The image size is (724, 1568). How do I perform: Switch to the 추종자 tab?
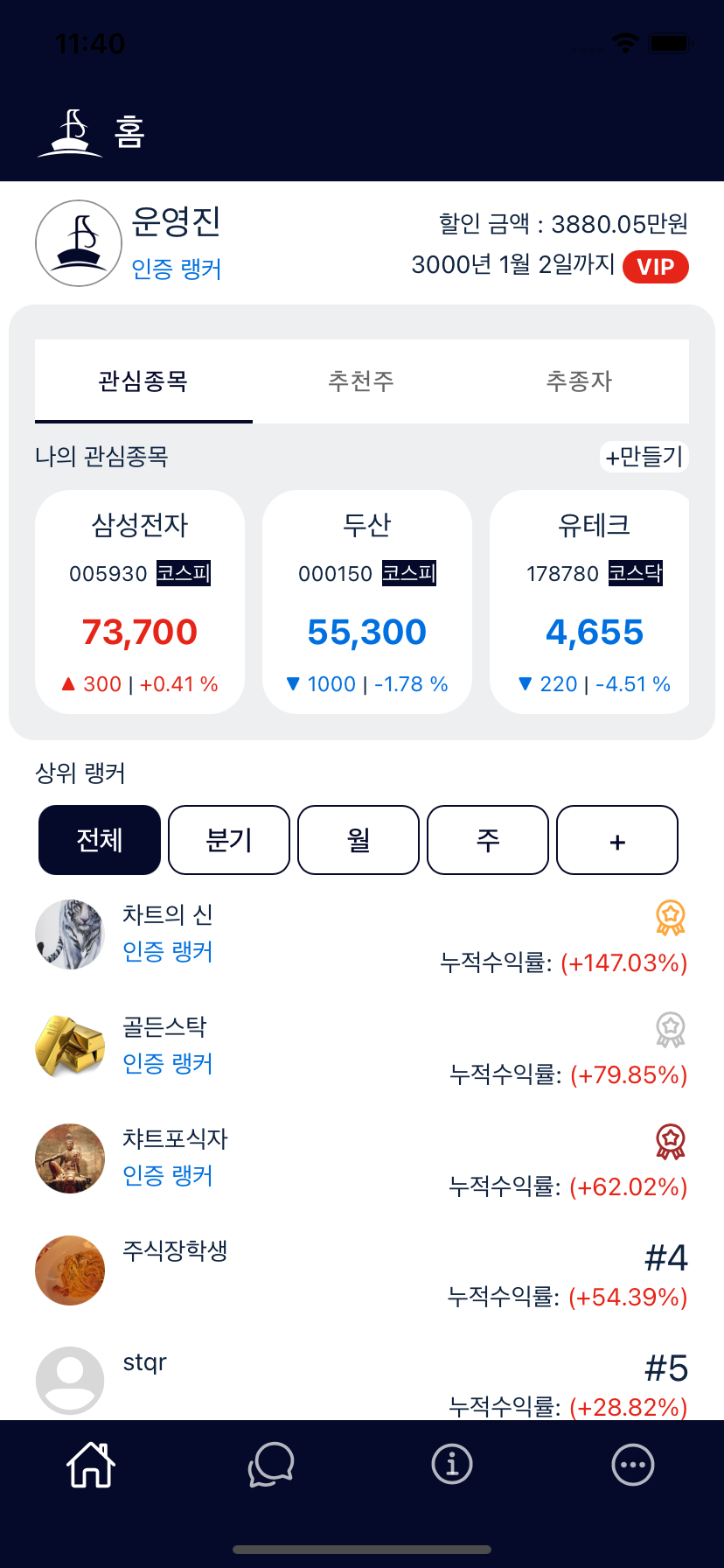[579, 381]
